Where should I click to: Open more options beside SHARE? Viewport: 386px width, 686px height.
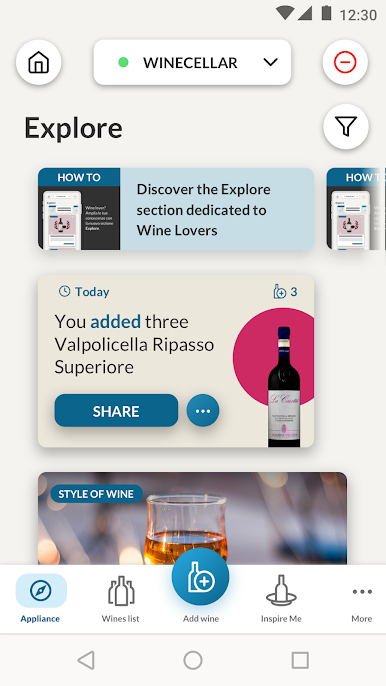click(203, 410)
